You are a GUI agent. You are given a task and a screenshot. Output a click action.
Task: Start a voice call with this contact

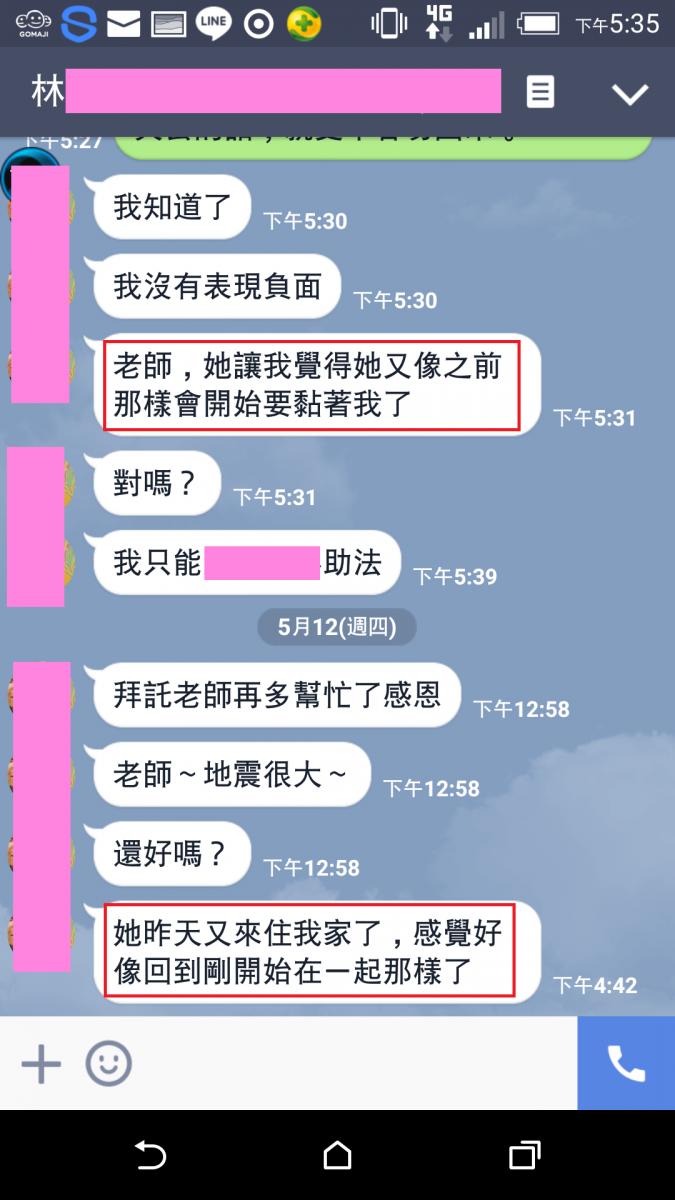pos(626,1063)
